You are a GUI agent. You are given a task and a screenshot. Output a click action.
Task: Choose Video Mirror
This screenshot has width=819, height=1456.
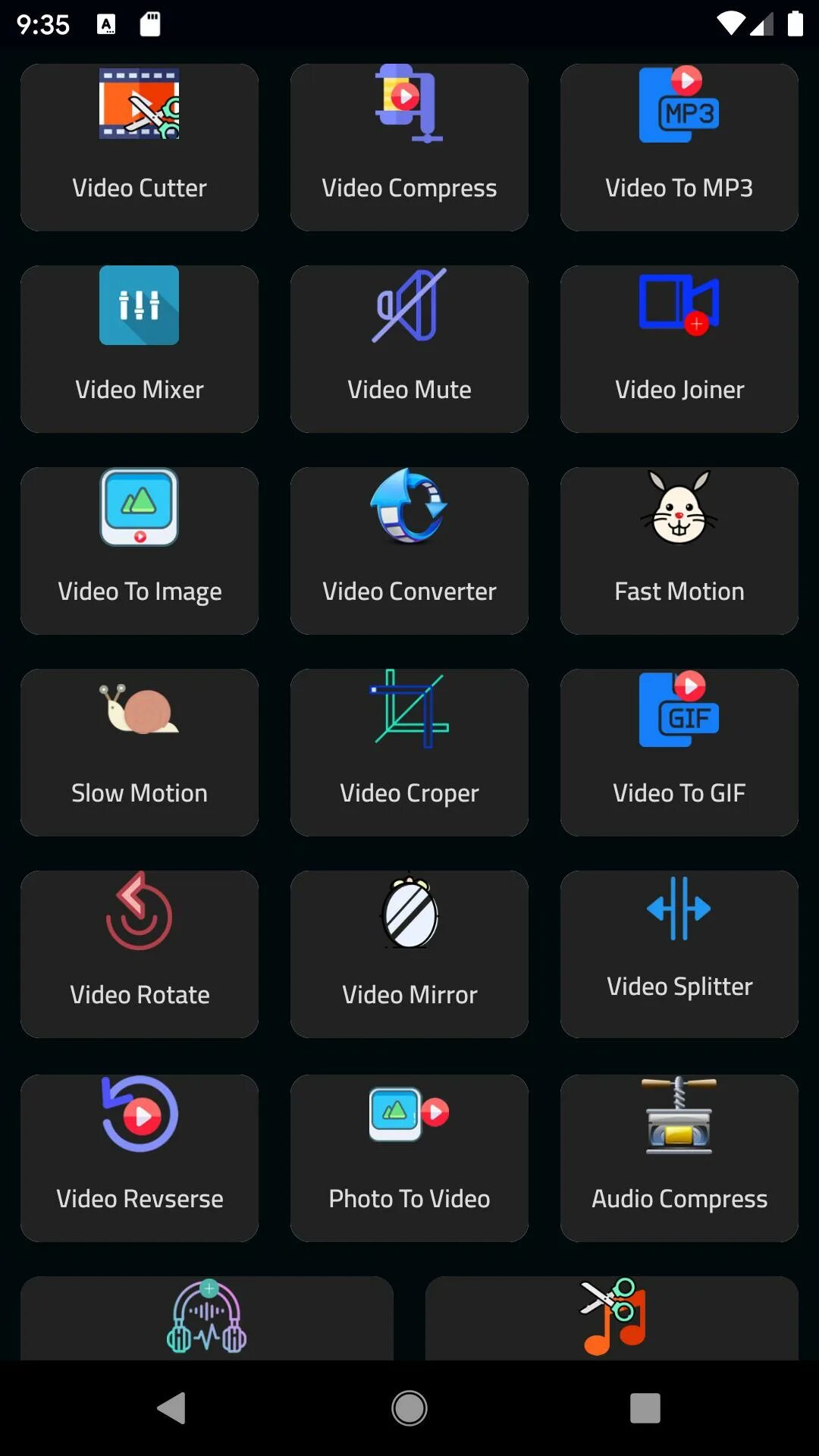[x=409, y=954]
